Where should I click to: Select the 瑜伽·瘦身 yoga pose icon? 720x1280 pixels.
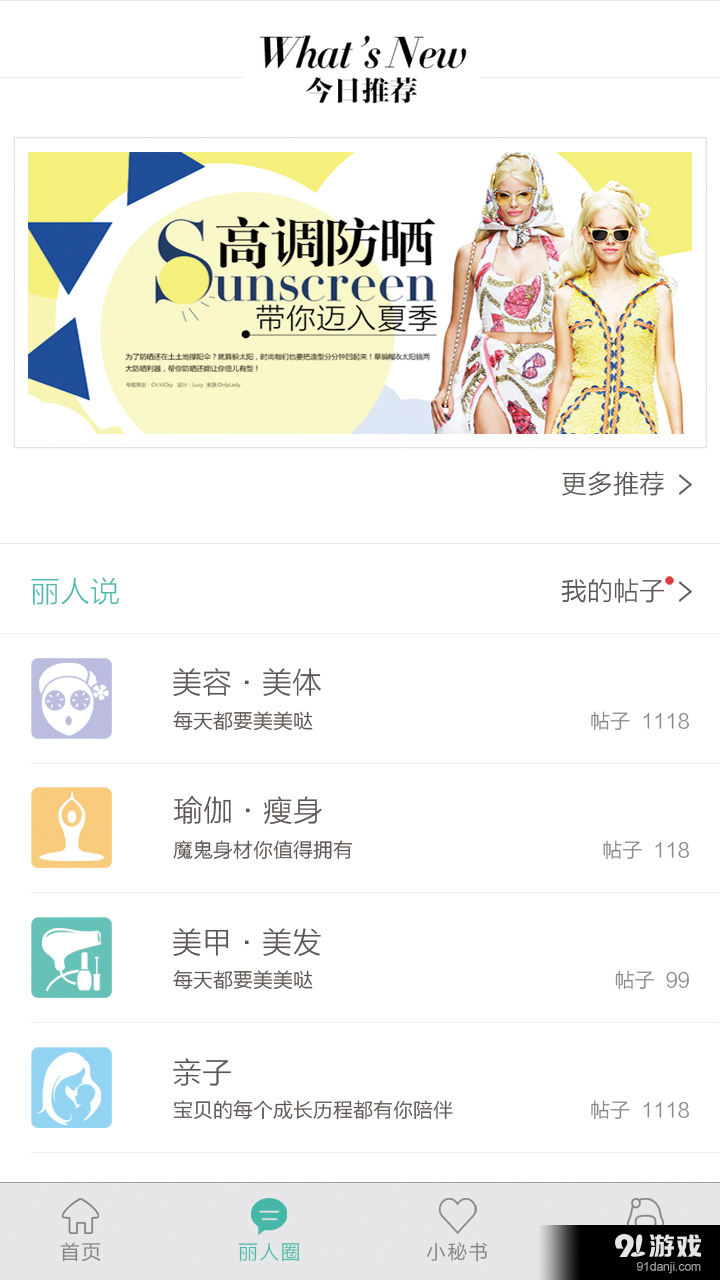click(71, 827)
